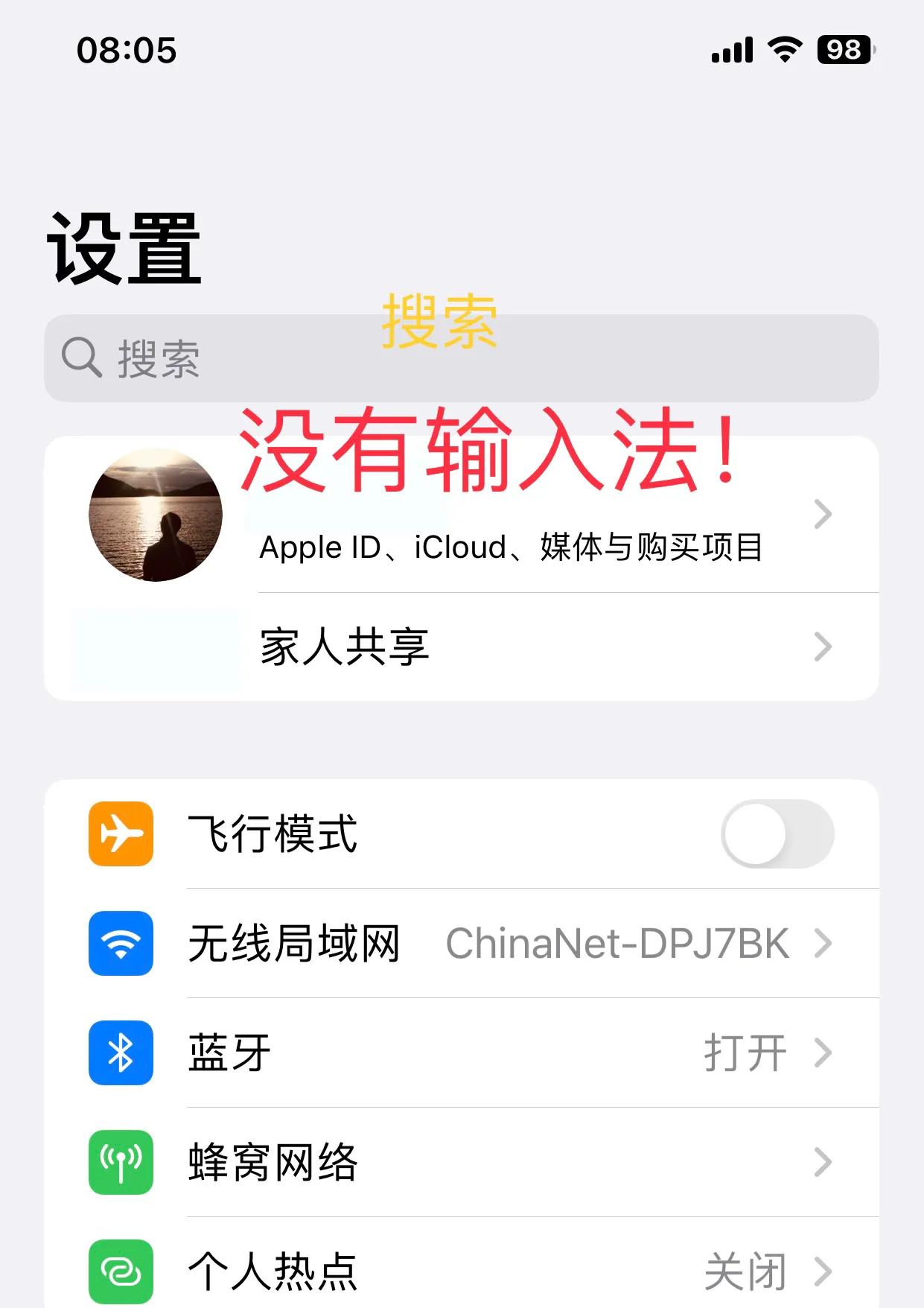Tap the battery indicator showing 98

844,49
